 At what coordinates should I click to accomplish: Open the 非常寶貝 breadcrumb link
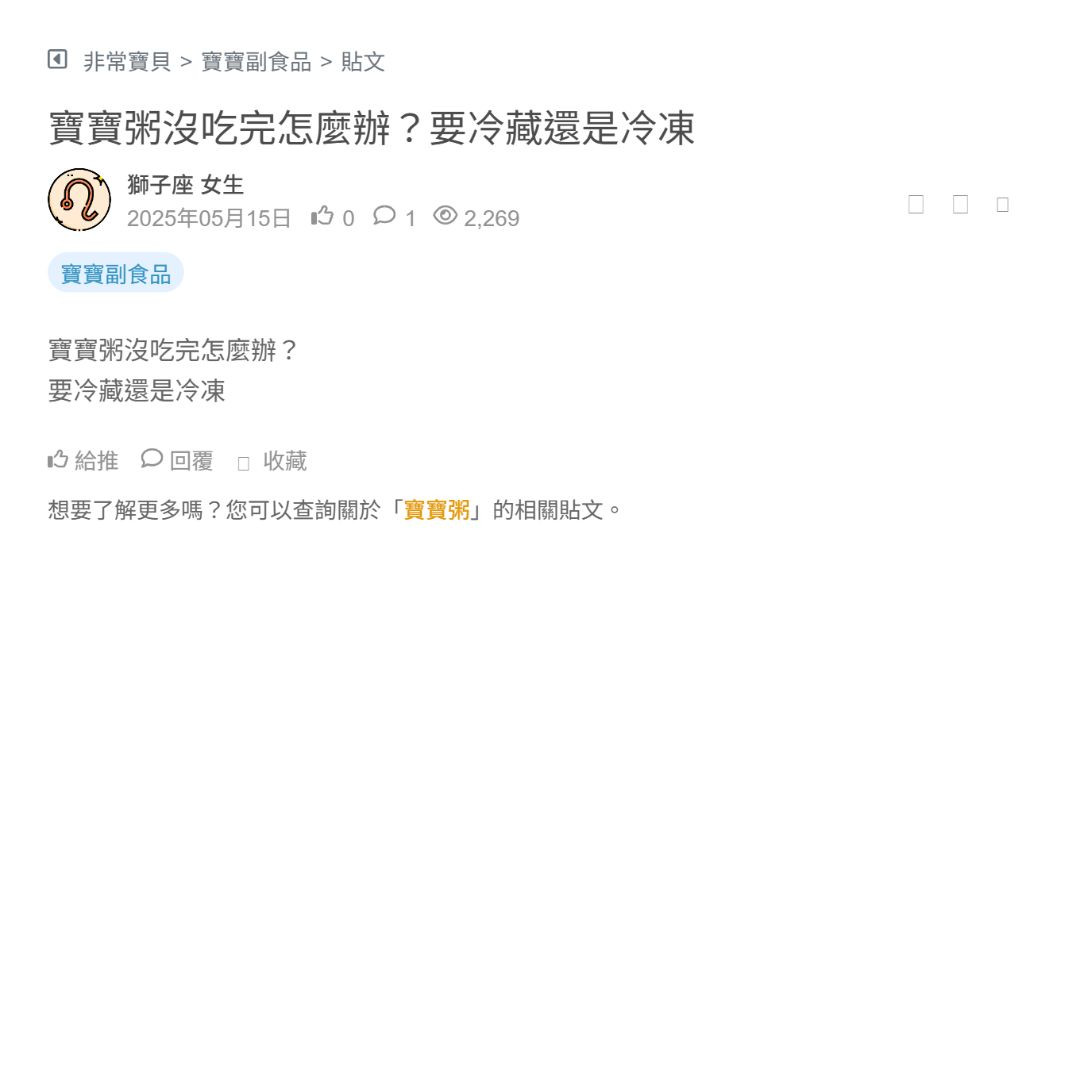point(127,62)
